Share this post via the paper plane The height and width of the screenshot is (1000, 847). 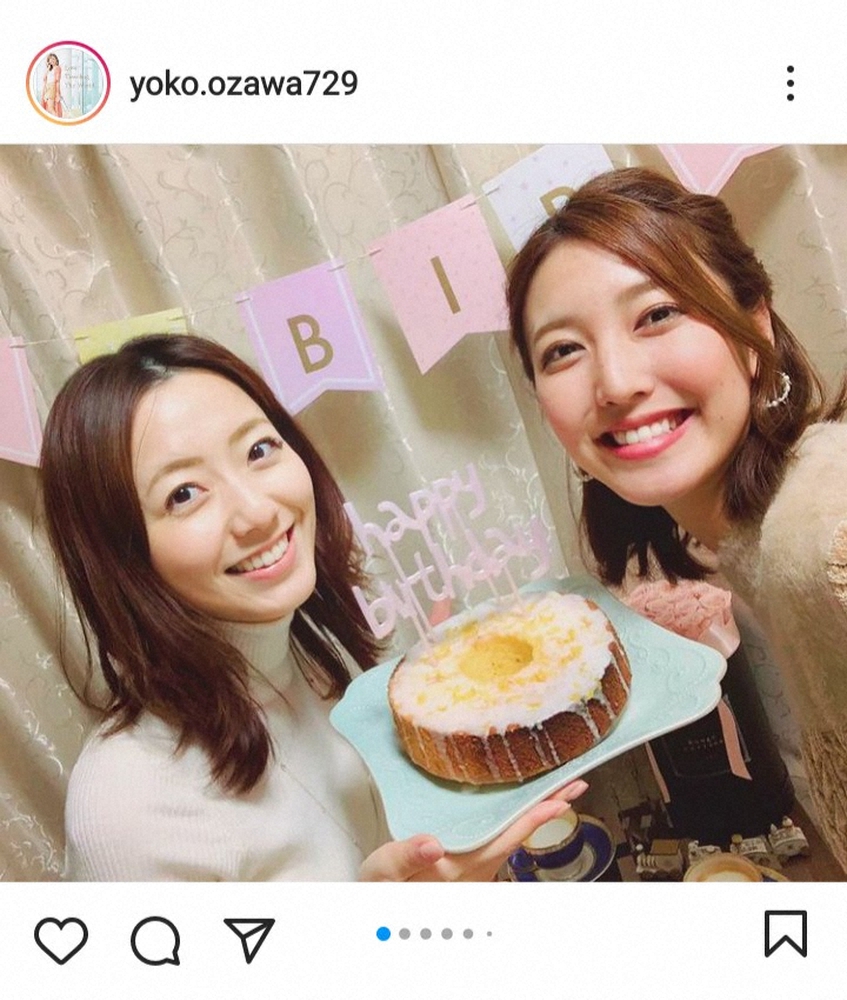pyautogui.click(x=249, y=939)
